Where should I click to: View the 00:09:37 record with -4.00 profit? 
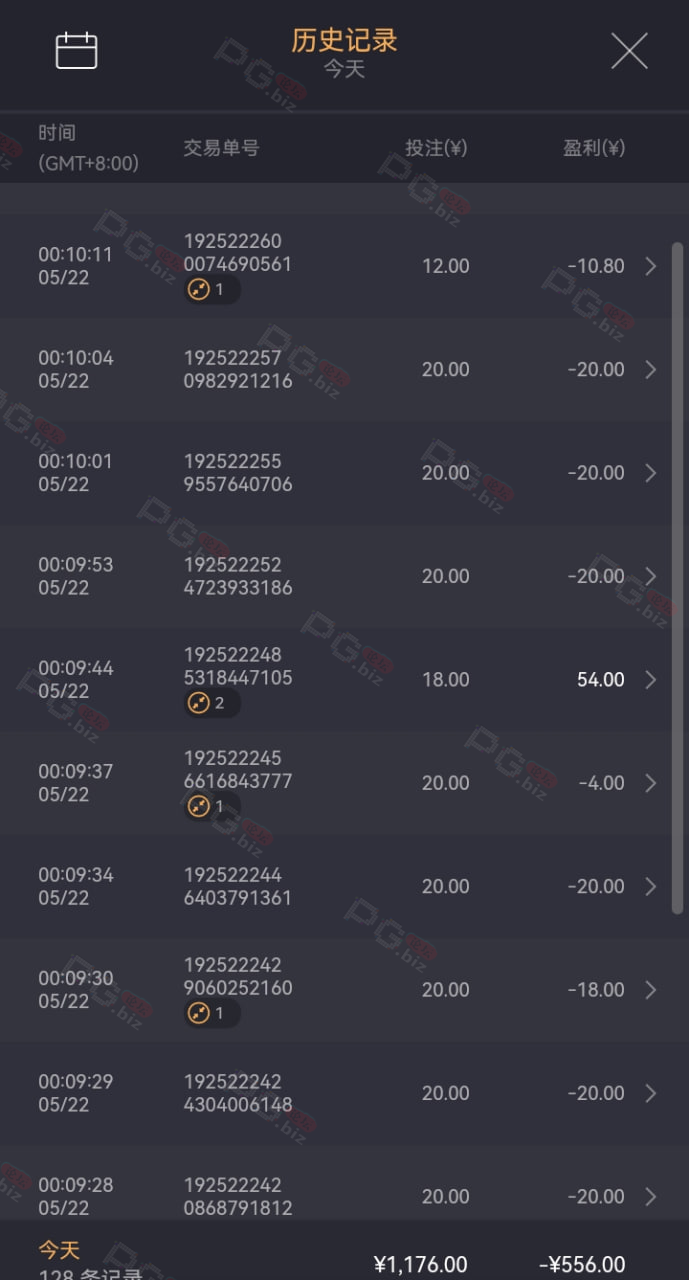(344, 783)
